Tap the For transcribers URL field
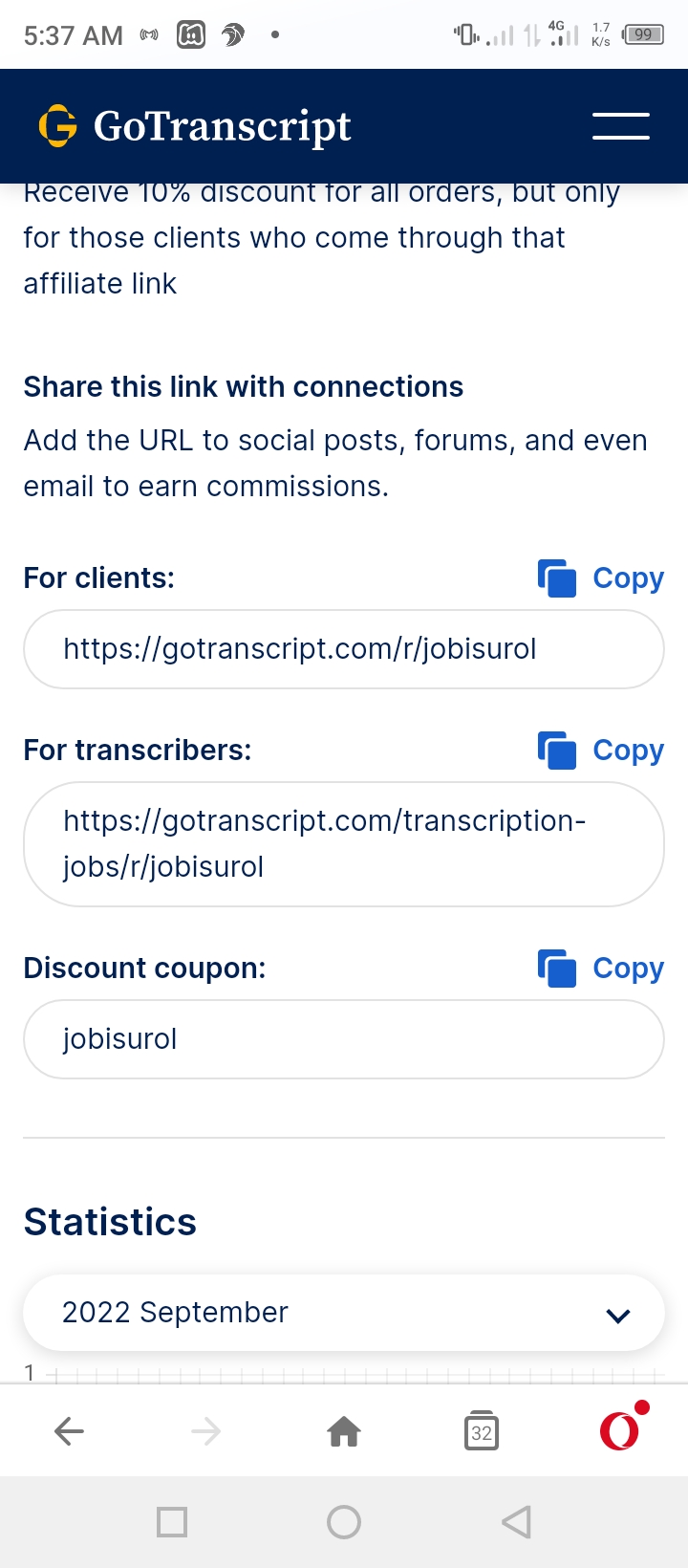The height and width of the screenshot is (1568, 688). [x=344, y=844]
